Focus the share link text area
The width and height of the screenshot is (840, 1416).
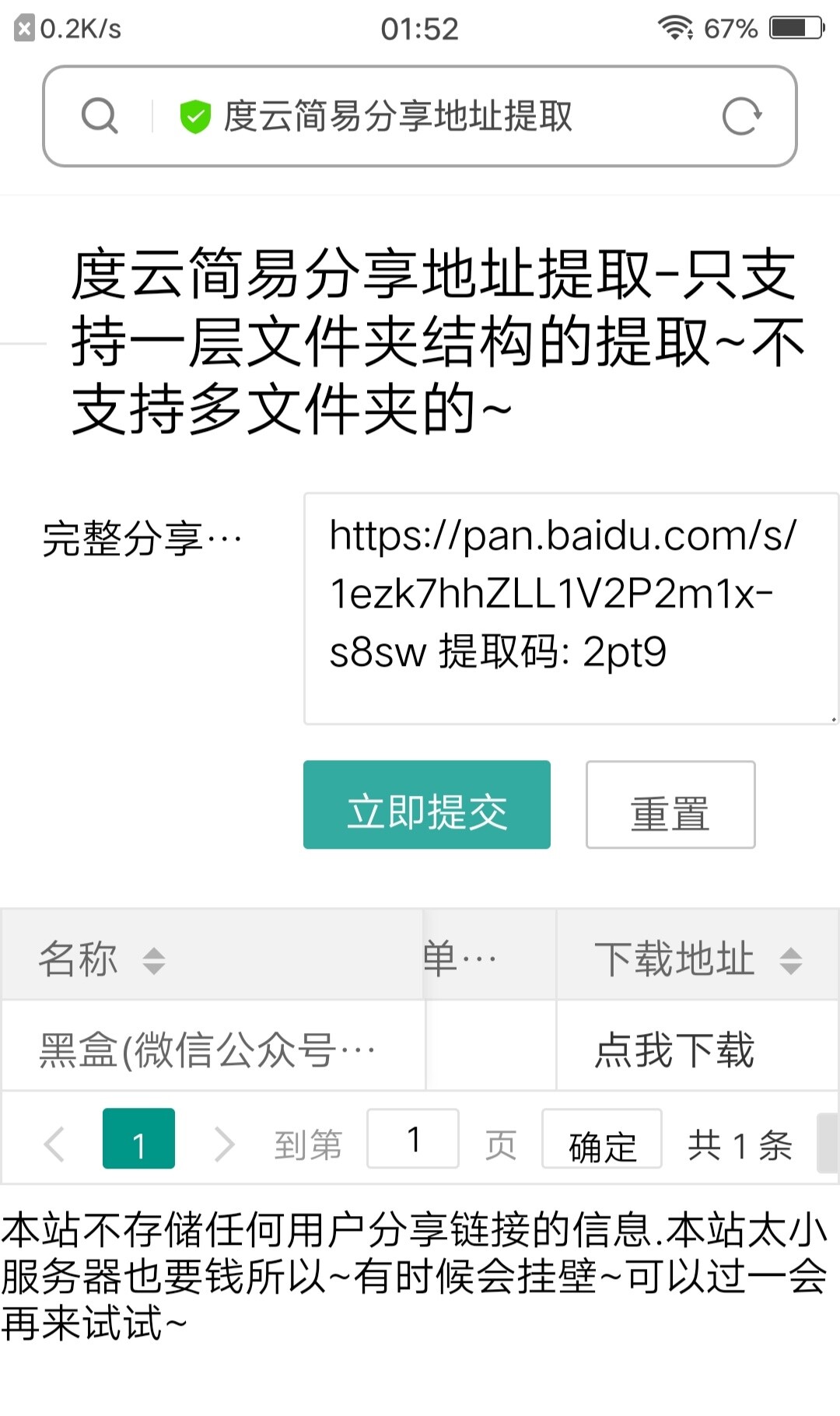(x=570, y=608)
